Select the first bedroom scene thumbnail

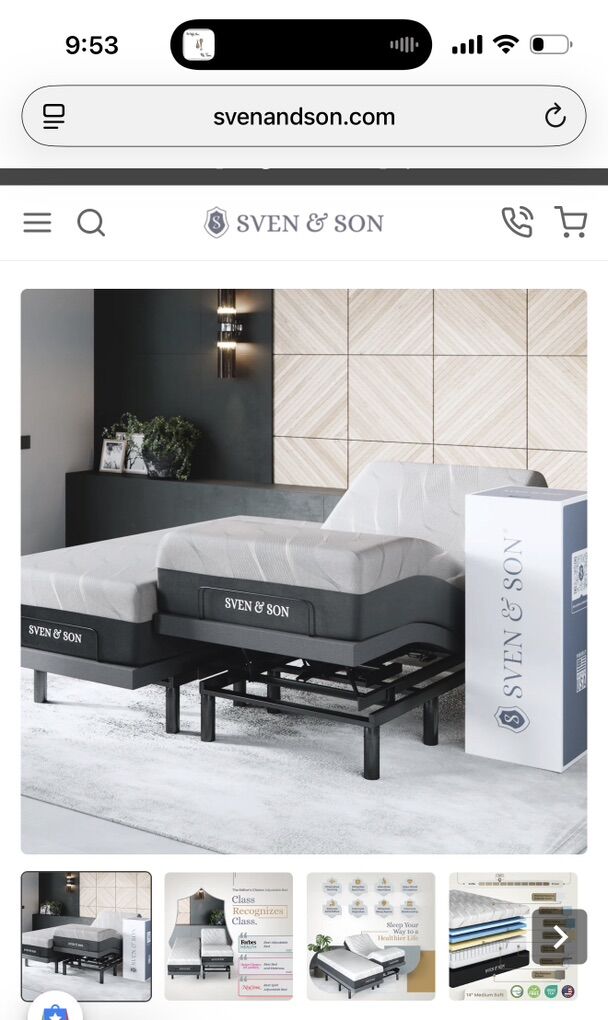point(87,936)
